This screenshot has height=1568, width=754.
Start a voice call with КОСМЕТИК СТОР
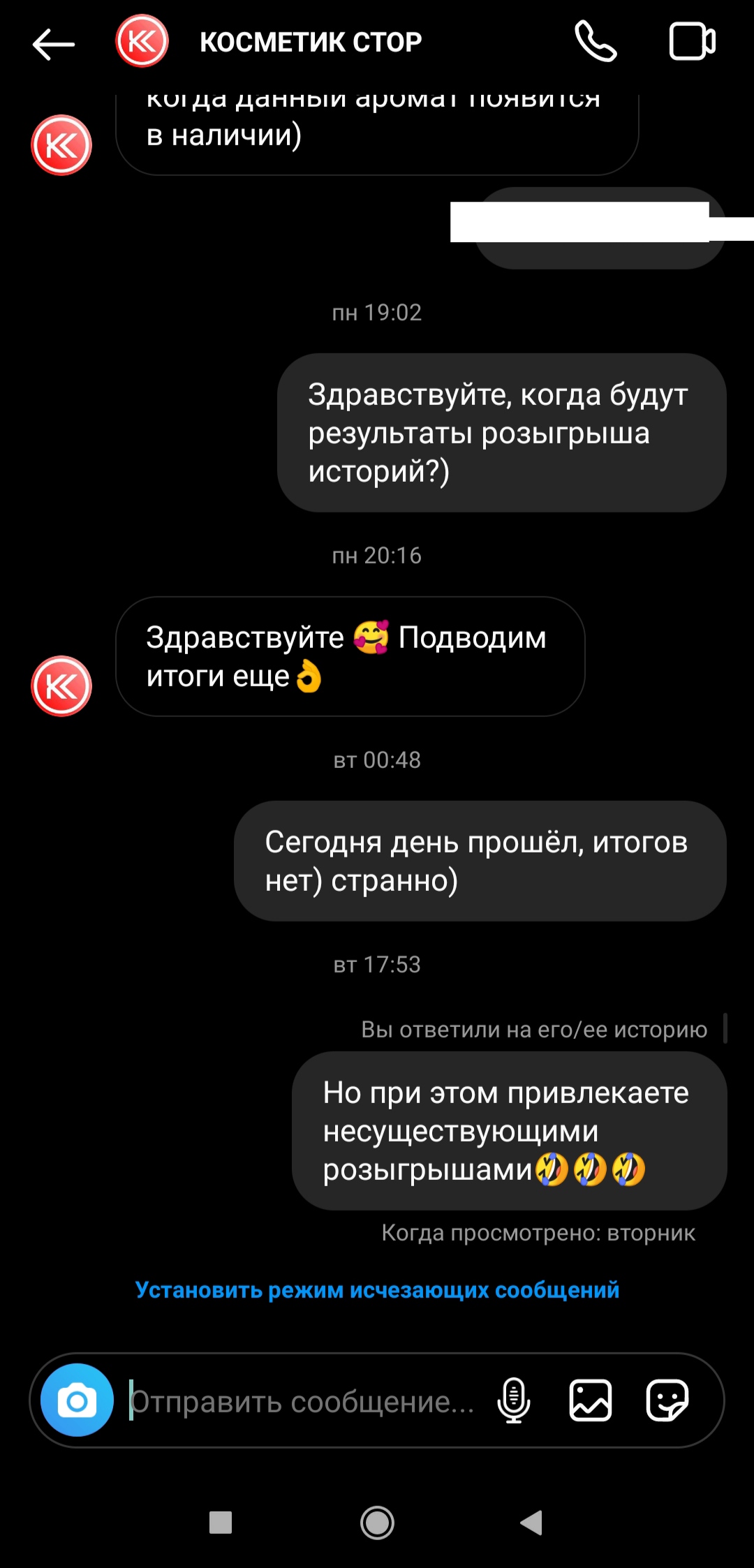[596, 42]
